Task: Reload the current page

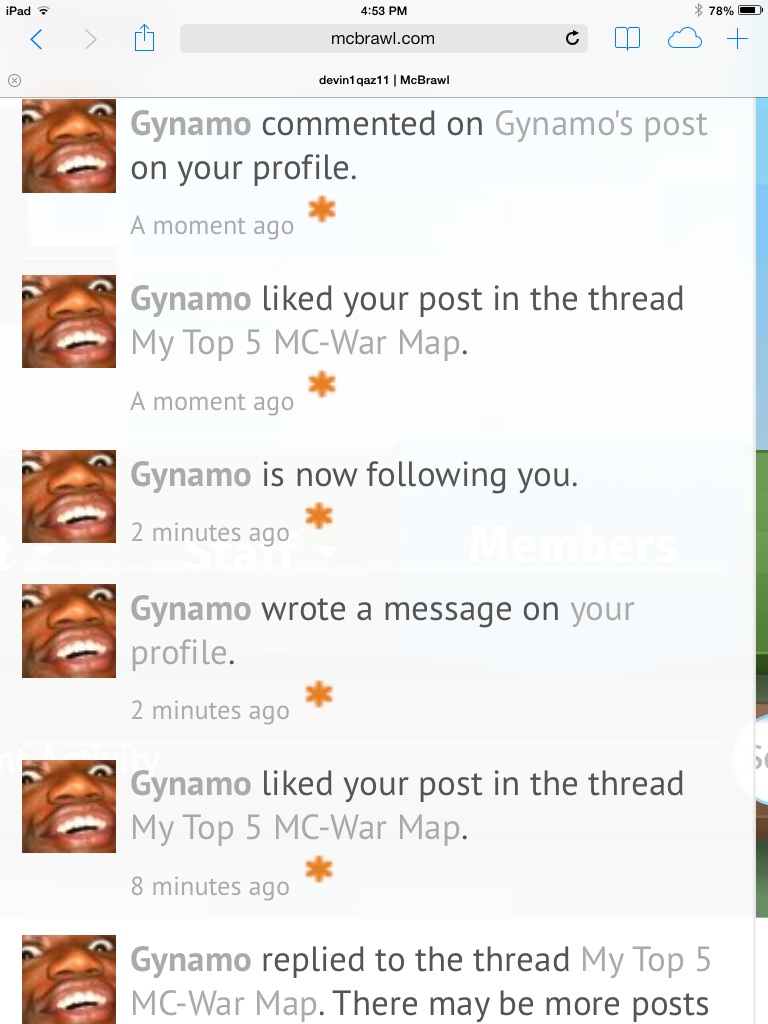Action: 572,39
